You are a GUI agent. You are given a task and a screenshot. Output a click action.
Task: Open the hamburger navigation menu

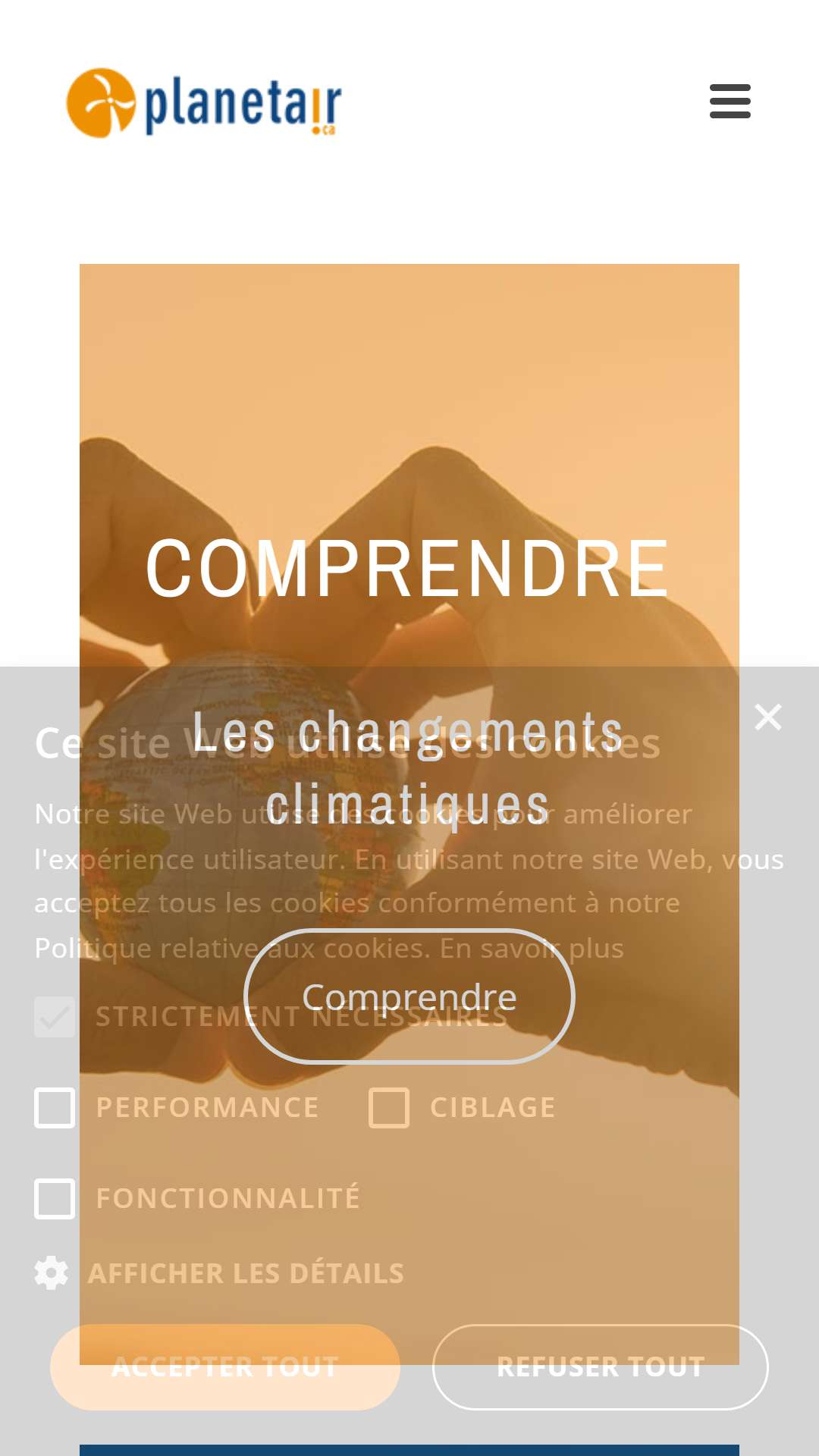(x=730, y=102)
